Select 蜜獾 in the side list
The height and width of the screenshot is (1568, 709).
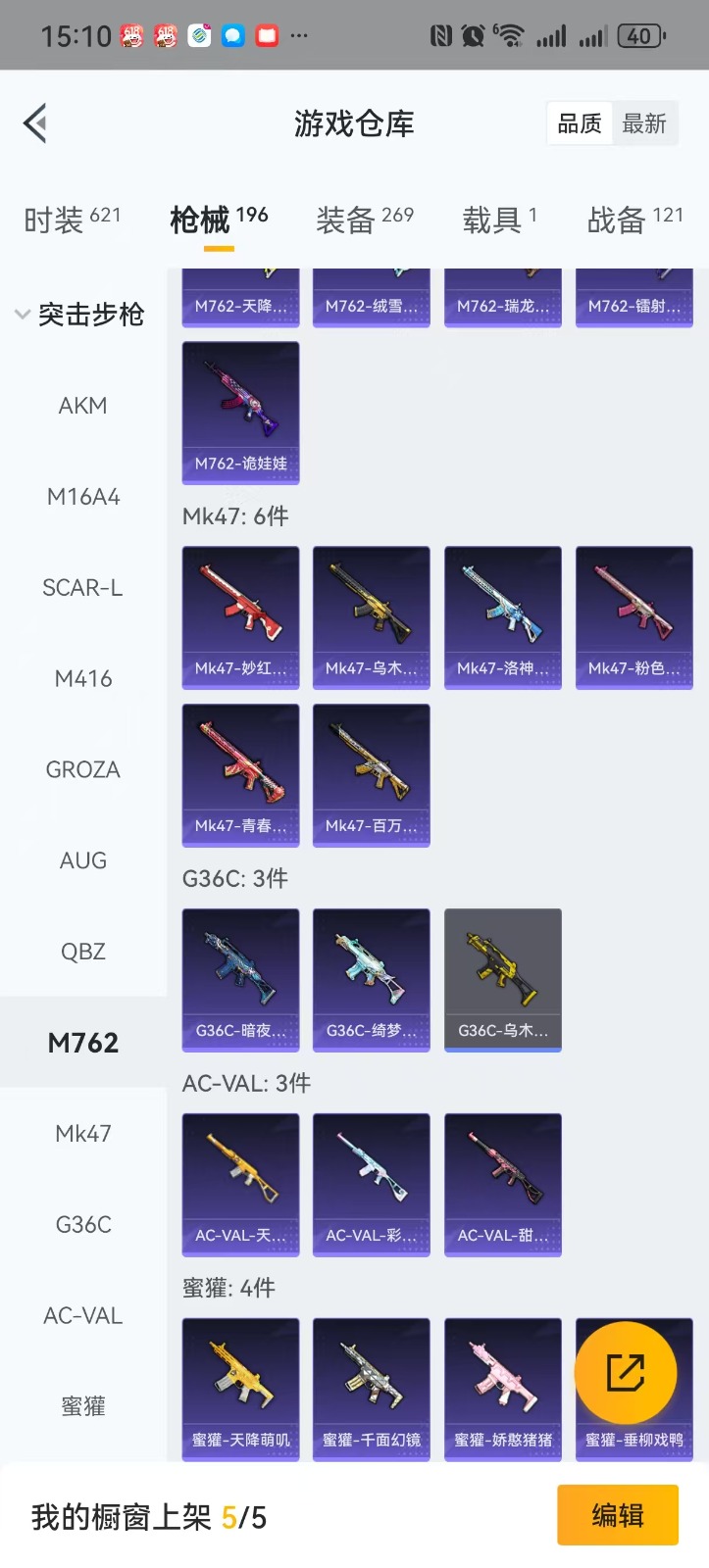pos(82,1407)
